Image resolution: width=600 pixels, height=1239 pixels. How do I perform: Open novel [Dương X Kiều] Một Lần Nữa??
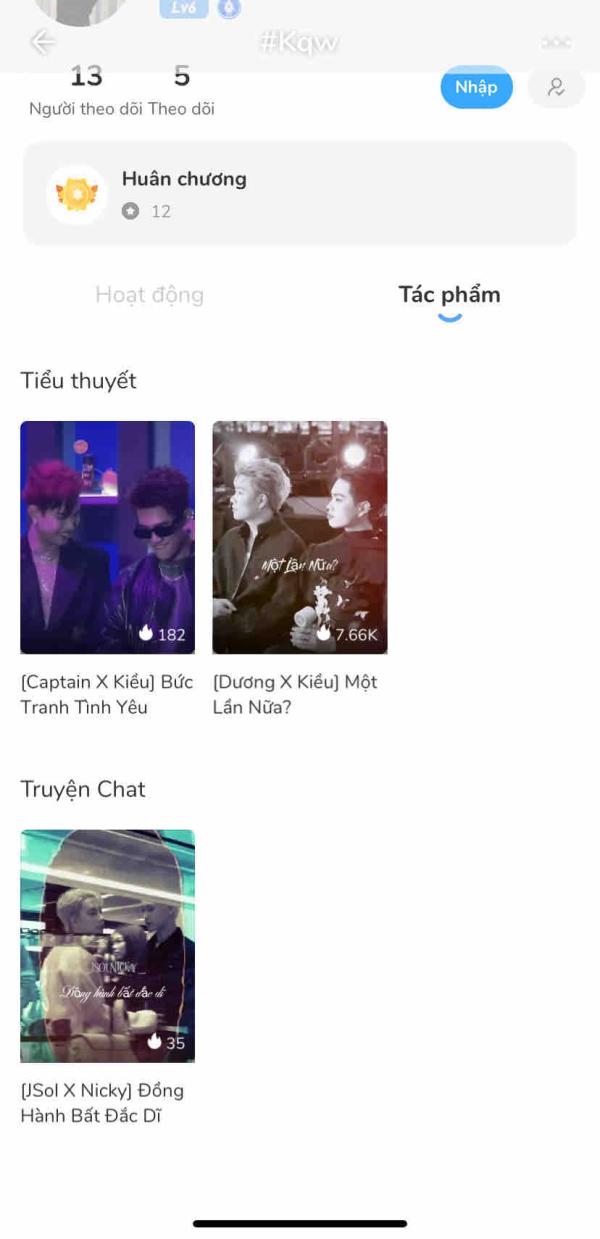point(299,538)
